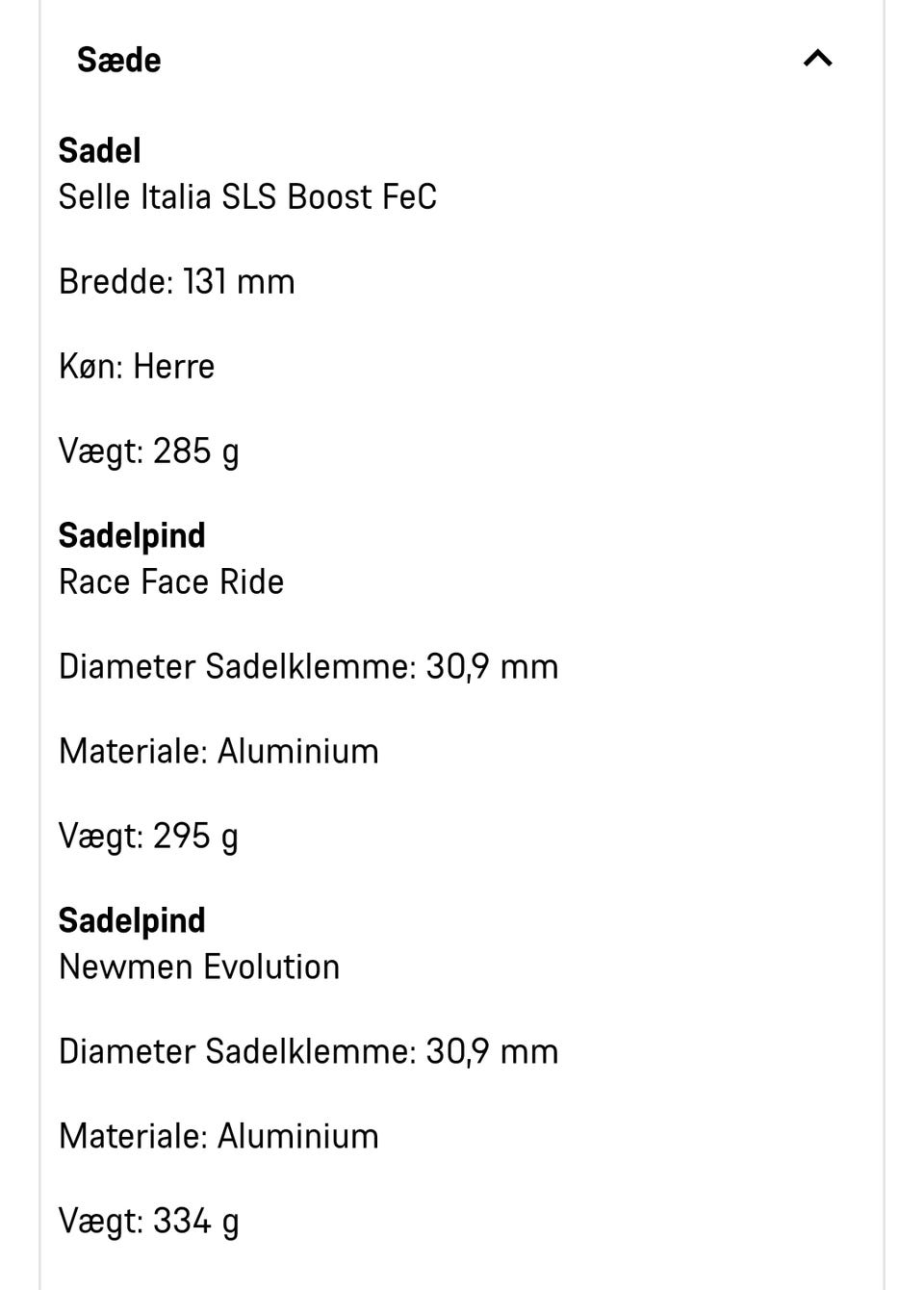Image resolution: width=924 pixels, height=1290 pixels.
Task: Select the second Diameter Sadelklemme spec
Action: point(309,1051)
